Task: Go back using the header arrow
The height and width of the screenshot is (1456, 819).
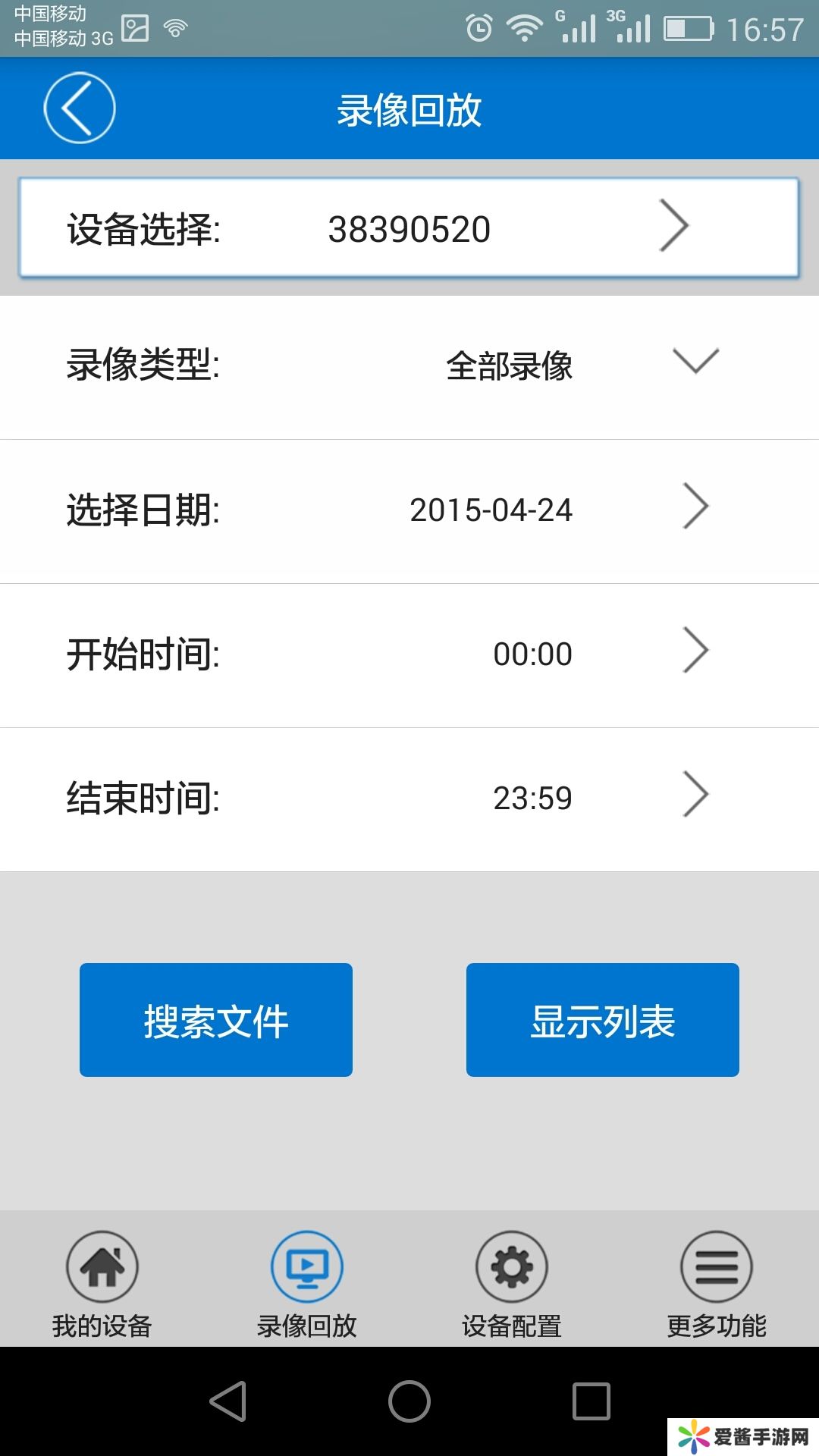Action: pos(80,108)
